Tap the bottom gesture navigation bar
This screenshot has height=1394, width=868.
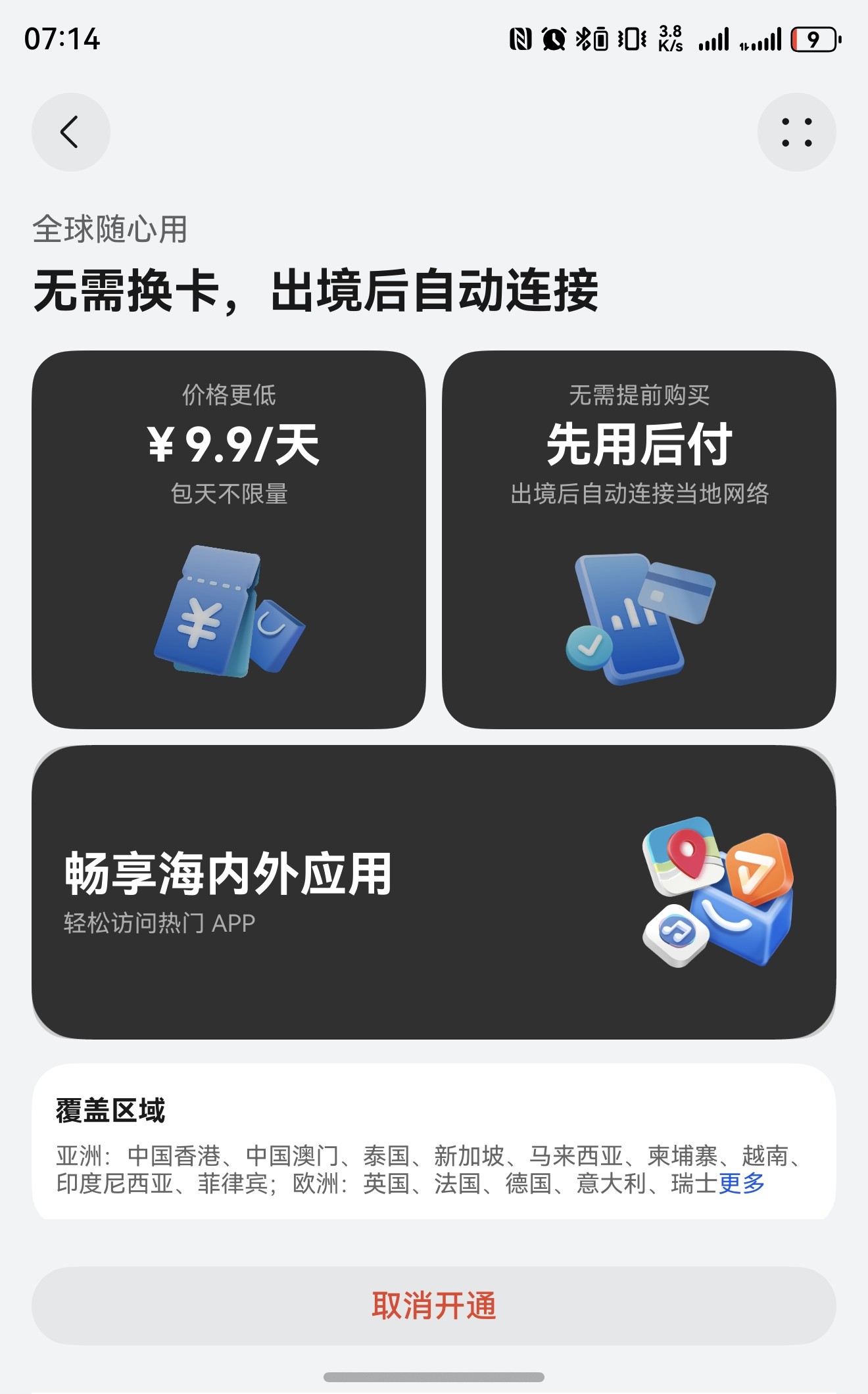coord(434,1378)
